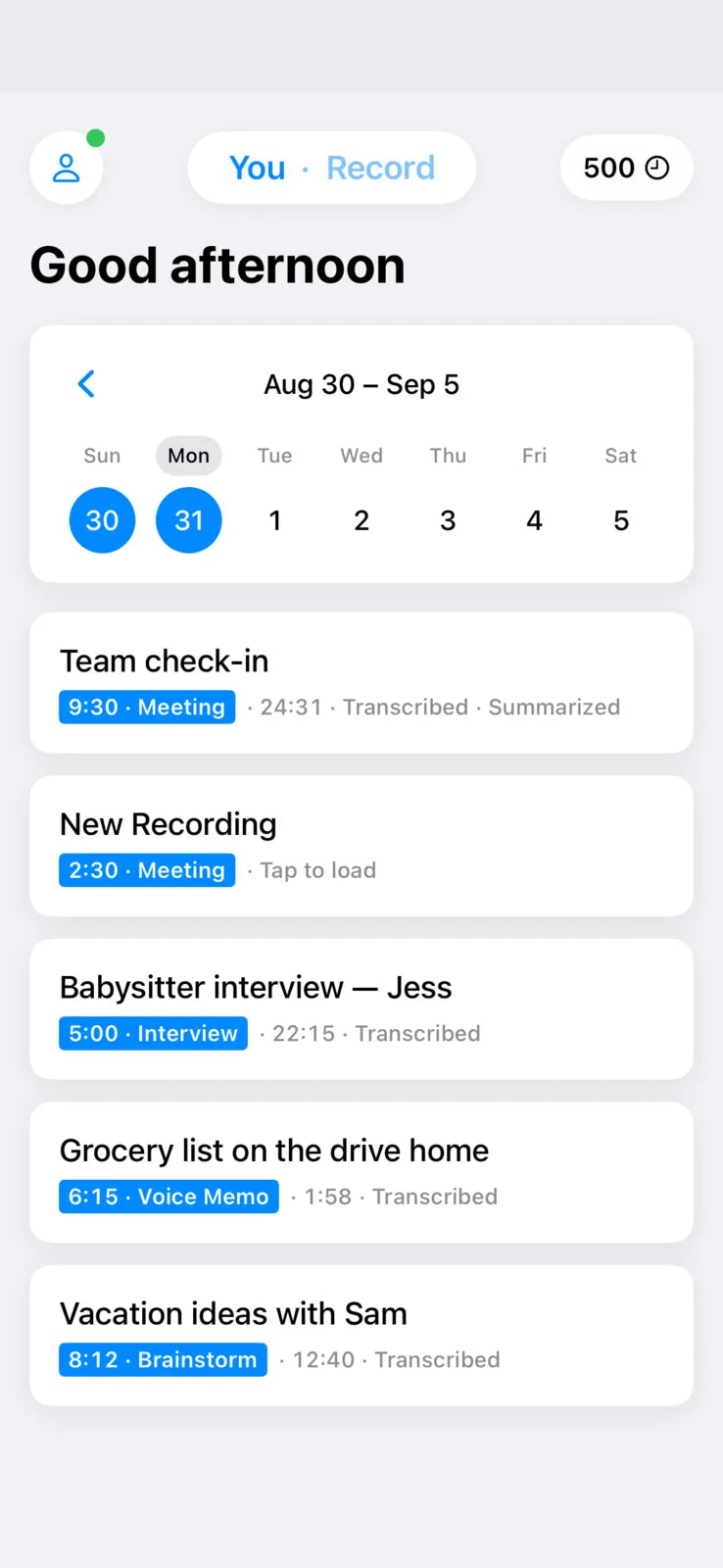Go to the previous week

tap(86, 384)
